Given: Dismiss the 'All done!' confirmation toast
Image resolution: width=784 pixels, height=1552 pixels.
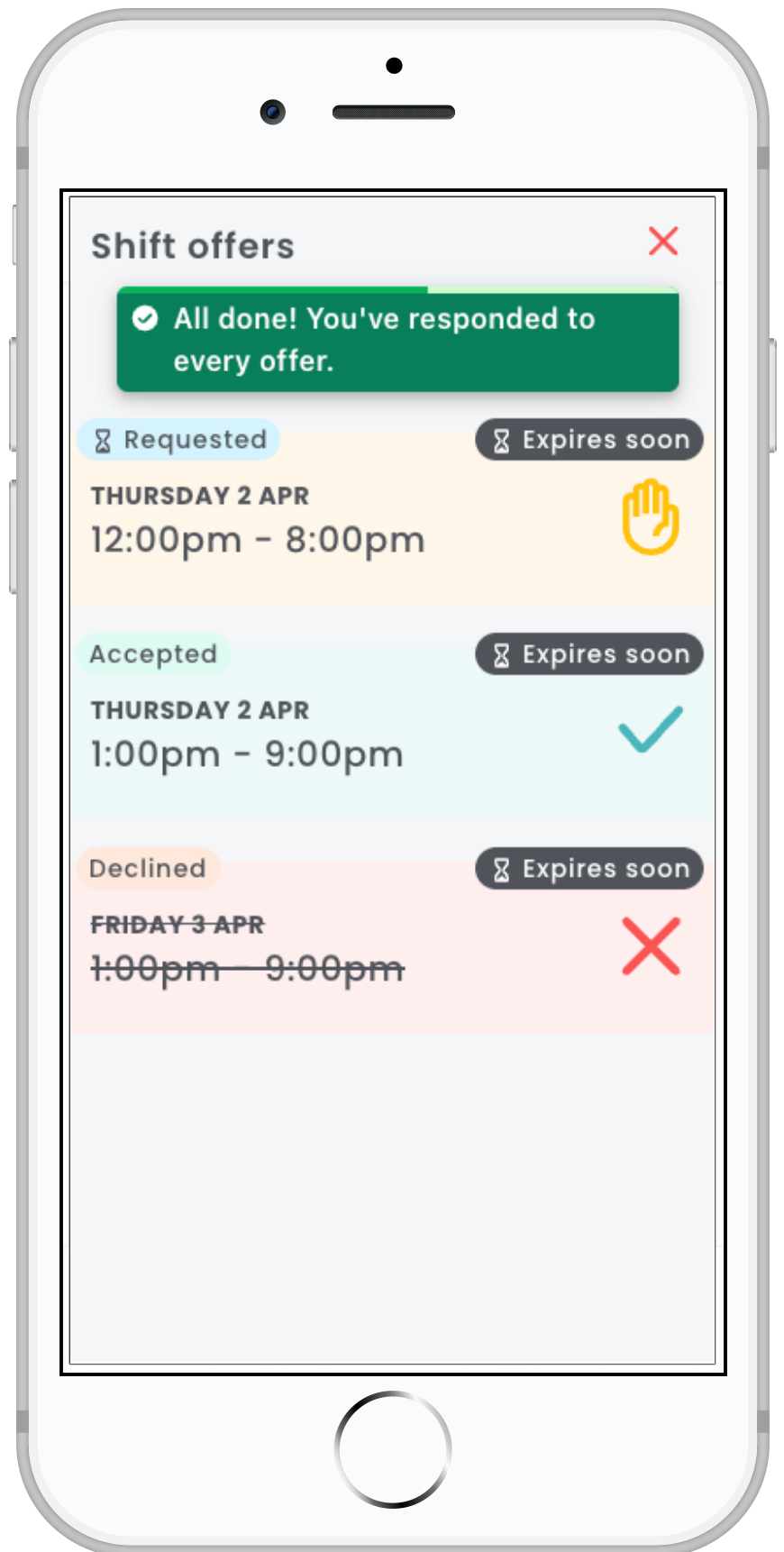Looking at the screenshot, I should 397,339.
